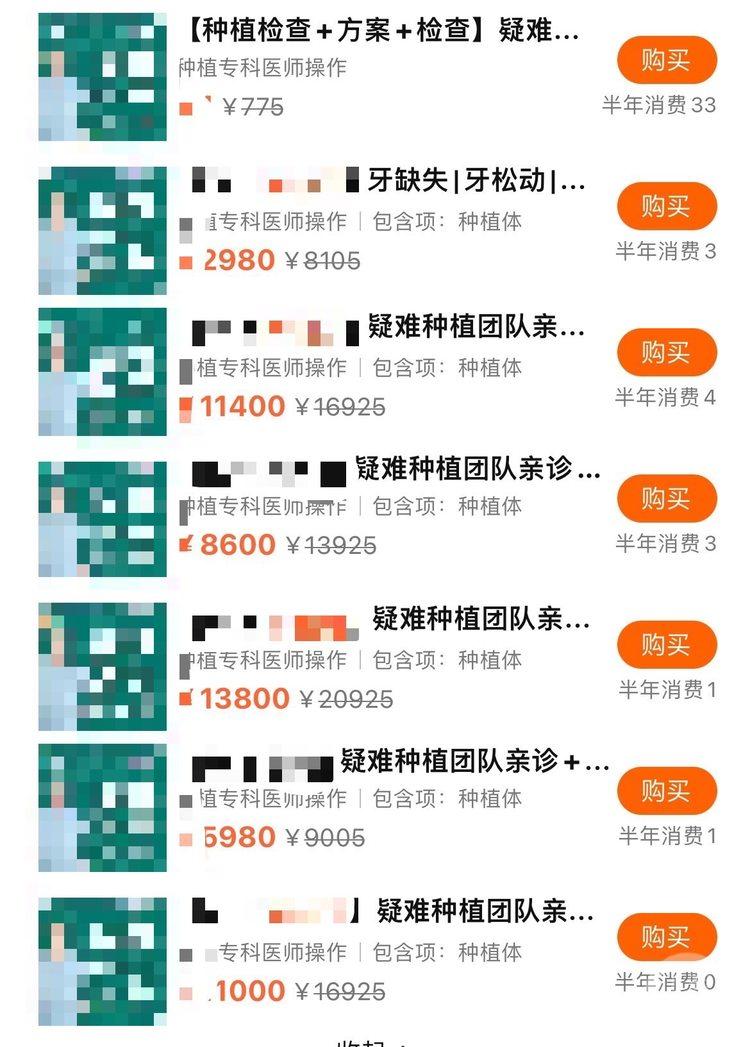View details of the 13800 yuan listing
The height and width of the screenshot is (1047, 750).
pos(480,620)
